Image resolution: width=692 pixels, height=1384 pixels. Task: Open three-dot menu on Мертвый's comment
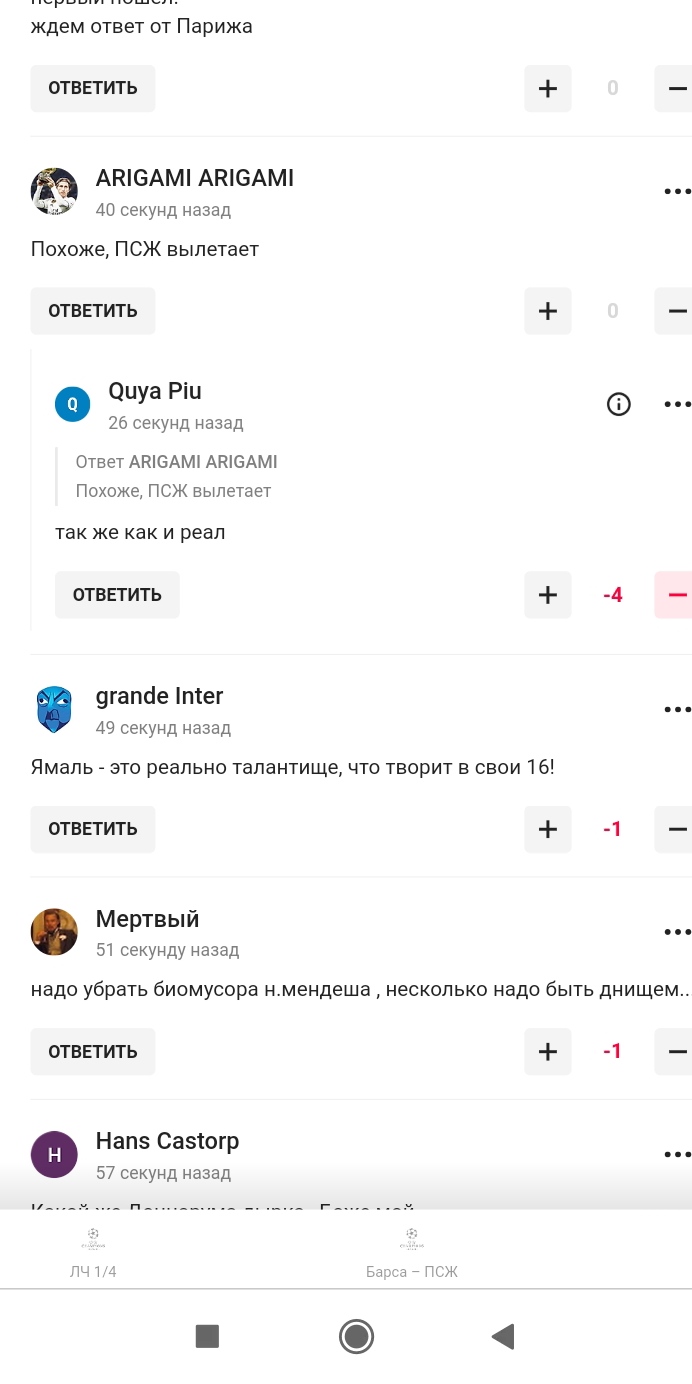pyautogui.click(x=677, y=932)
